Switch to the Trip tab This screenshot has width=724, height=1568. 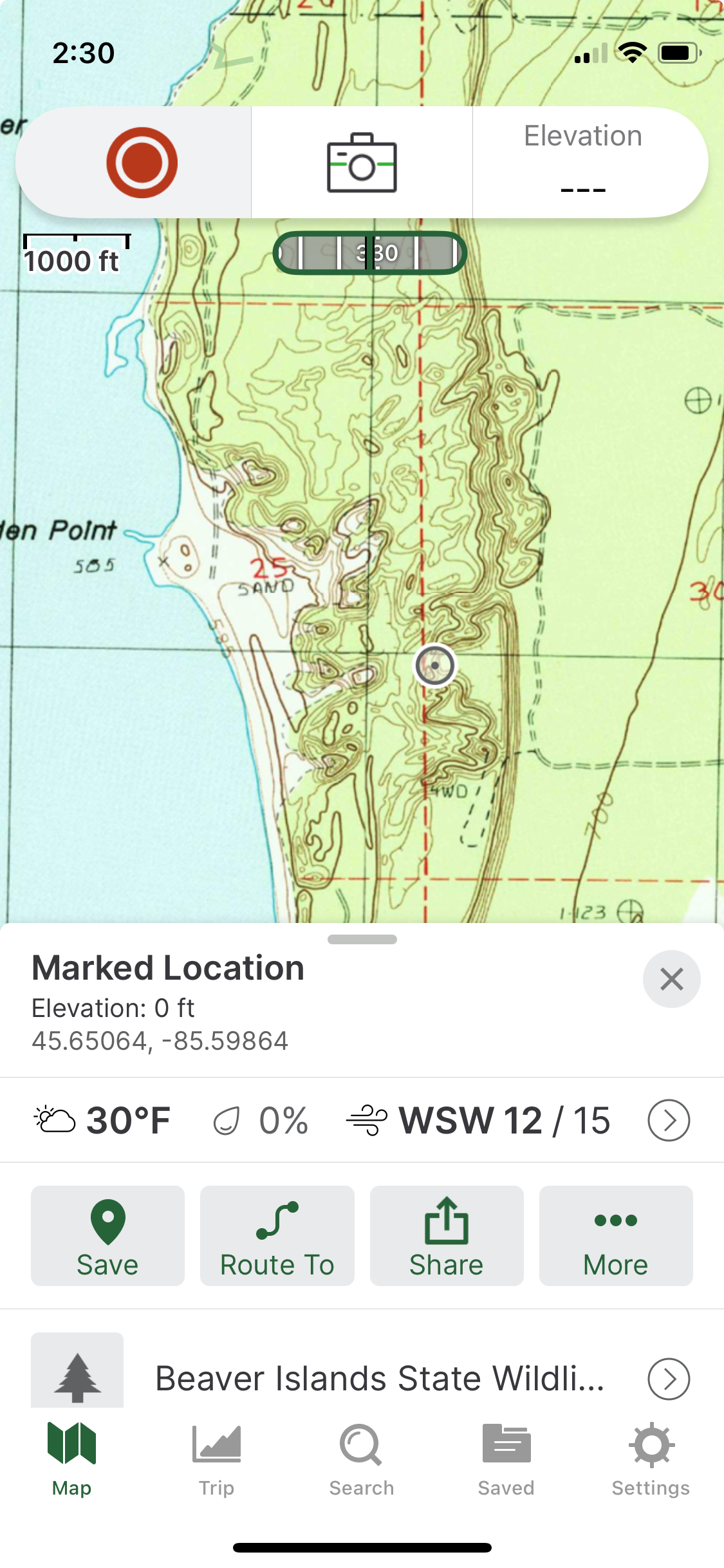pos(216,1460)
